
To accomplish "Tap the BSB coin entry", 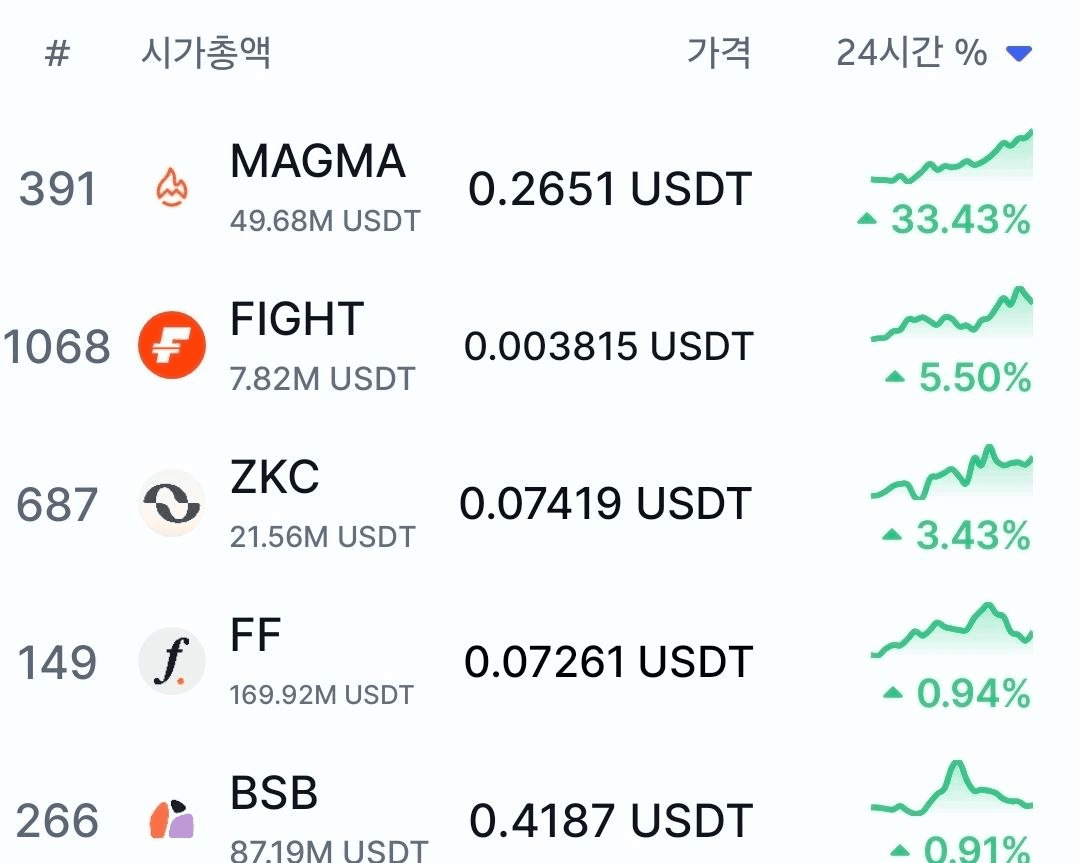I will (x=274, y=794).
